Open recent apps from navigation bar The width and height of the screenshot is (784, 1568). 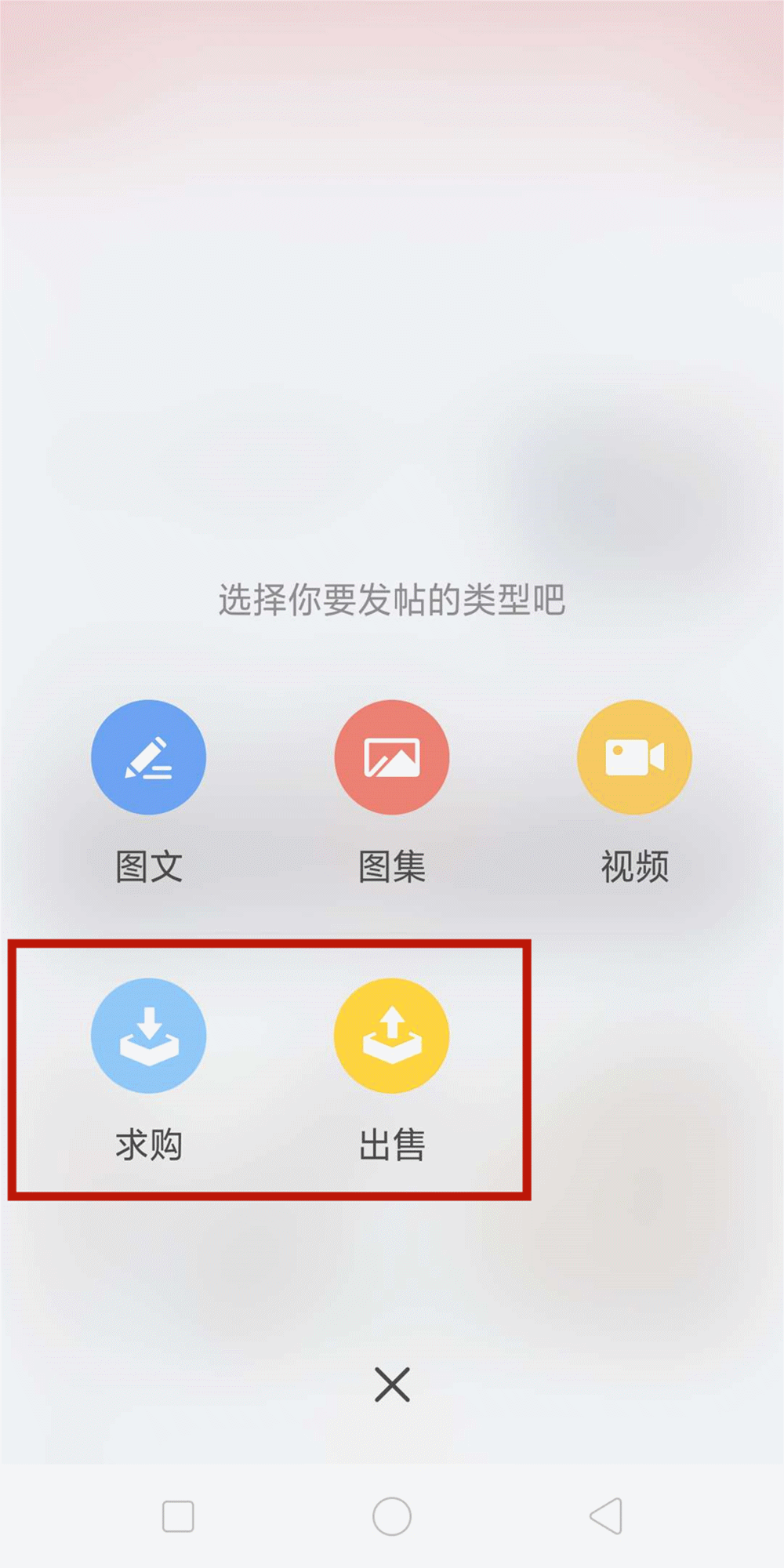point(178,1516)
